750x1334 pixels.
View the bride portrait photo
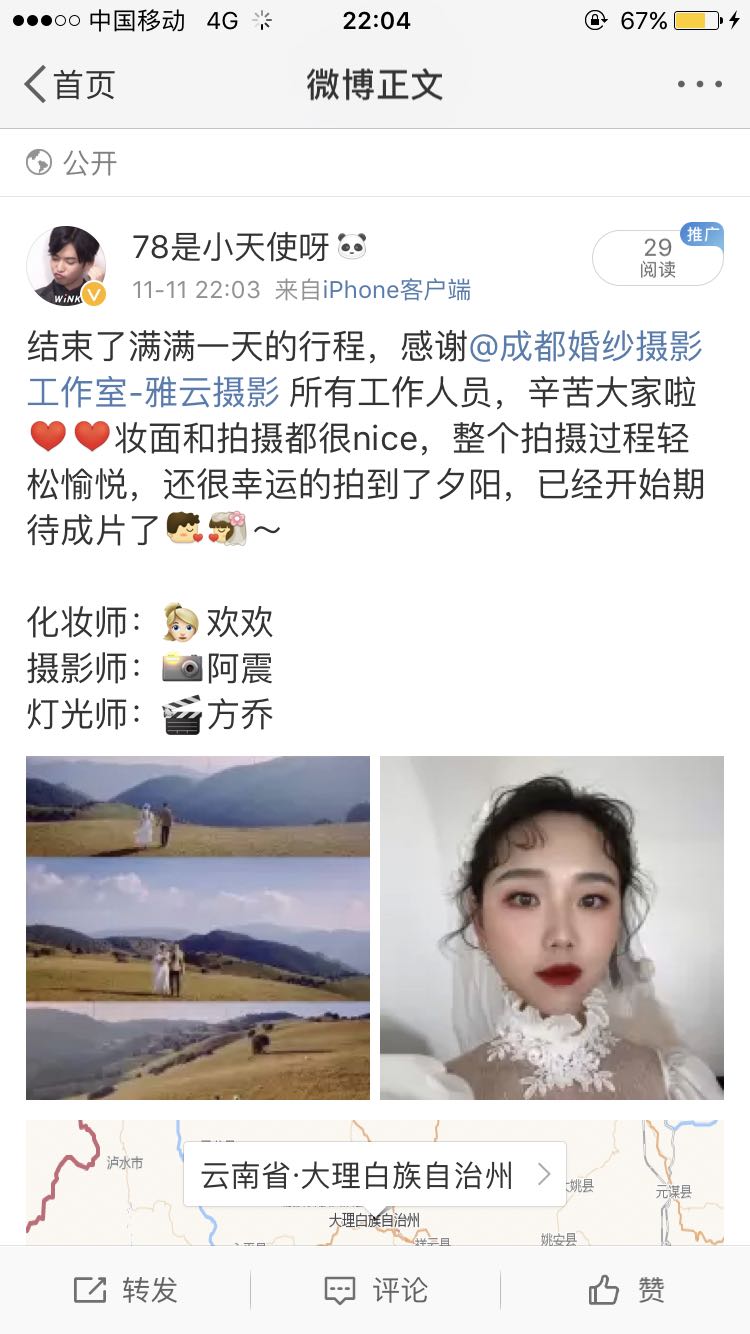click(552, 927)
